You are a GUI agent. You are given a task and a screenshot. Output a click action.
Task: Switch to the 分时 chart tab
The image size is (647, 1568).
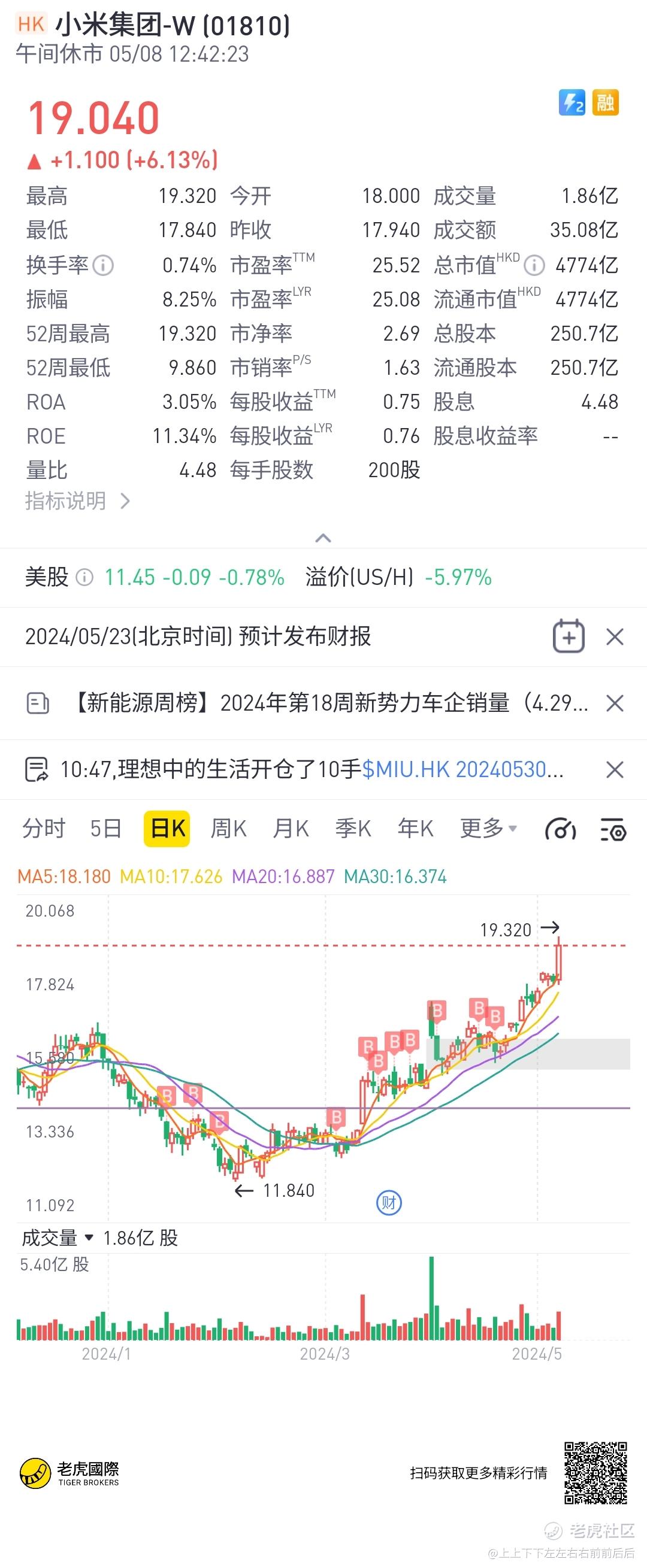pos(43,829)
